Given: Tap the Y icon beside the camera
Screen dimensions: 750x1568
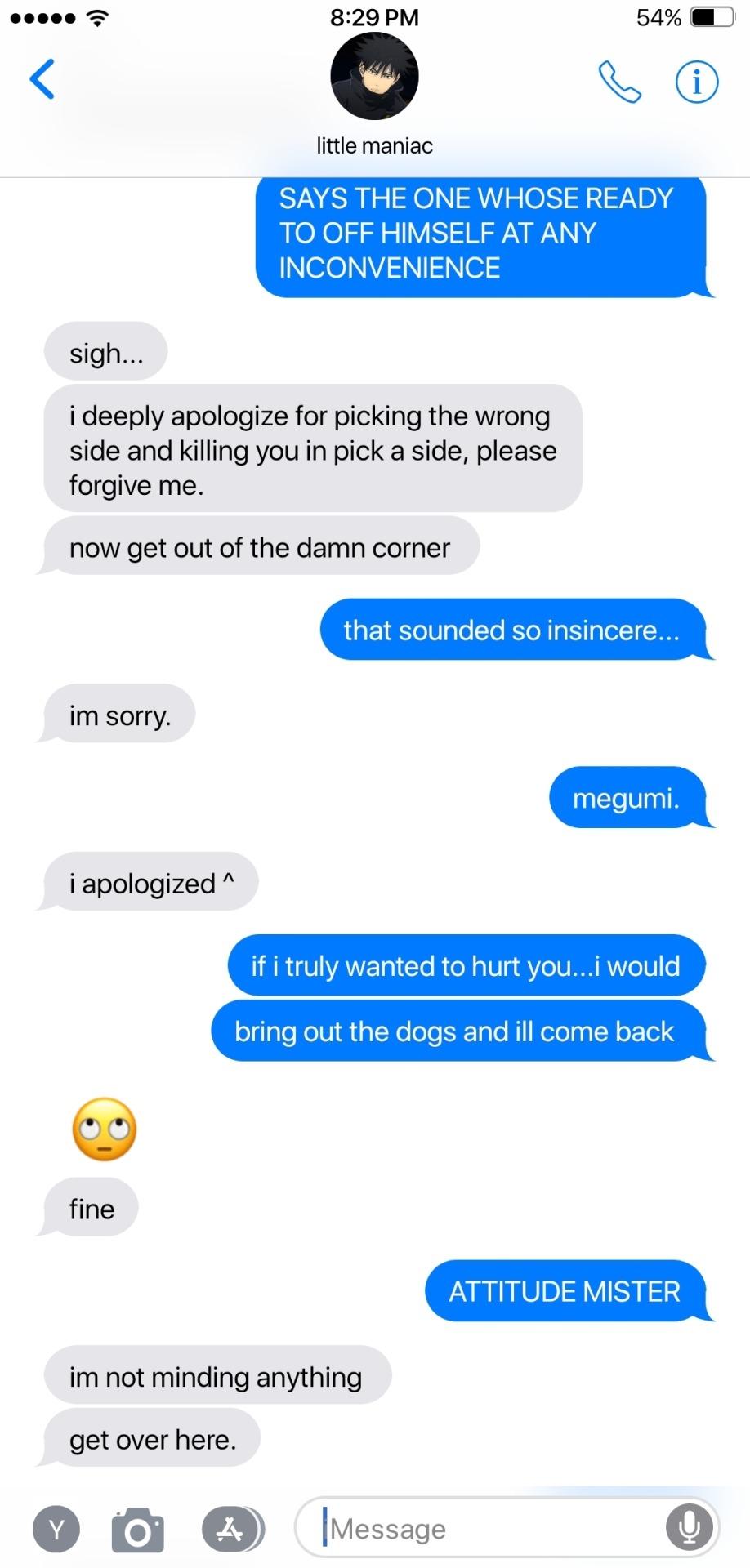Looking at the screenshot, I should pos(56,1529).
